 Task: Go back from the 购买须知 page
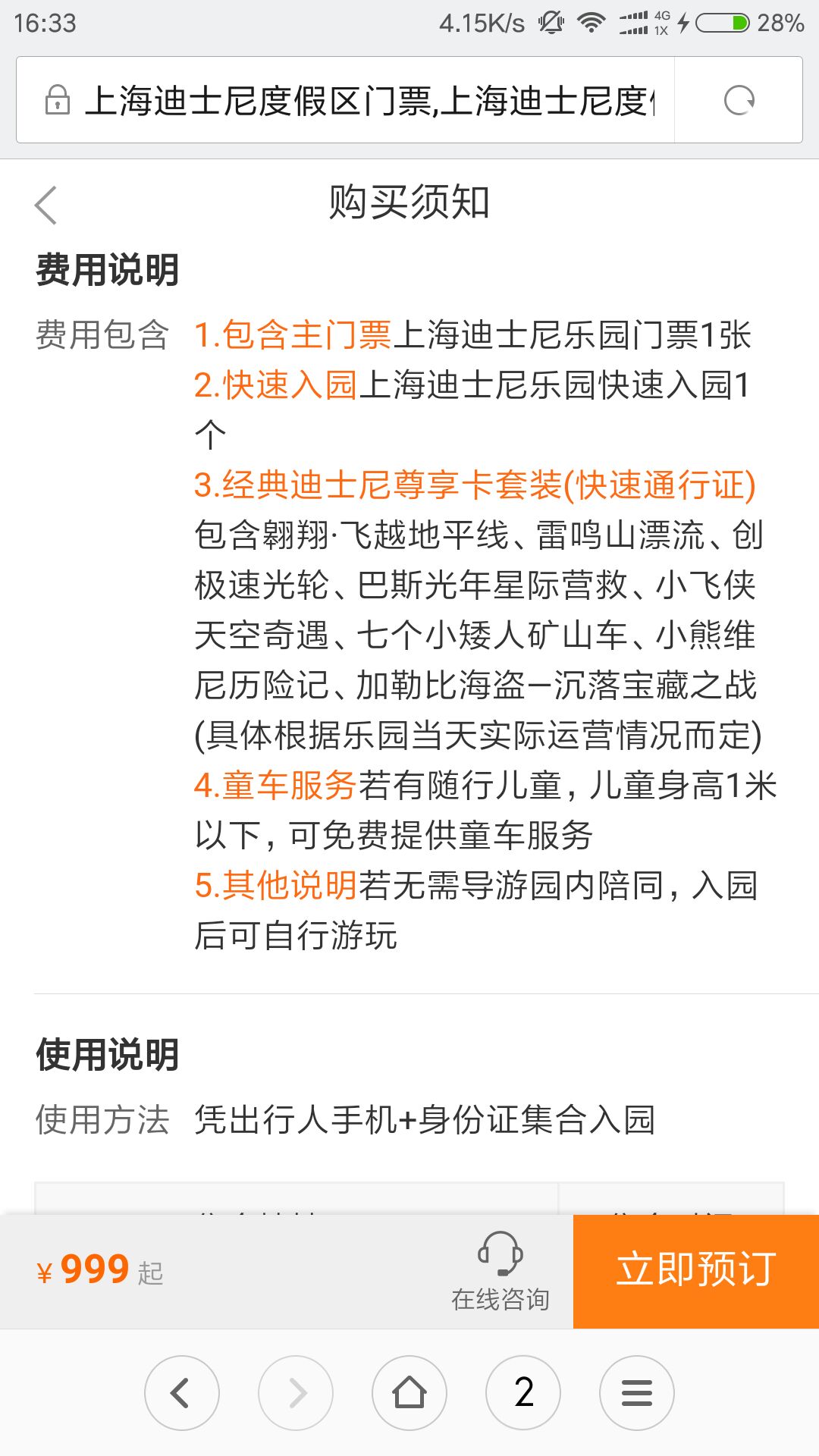(46, 205)
